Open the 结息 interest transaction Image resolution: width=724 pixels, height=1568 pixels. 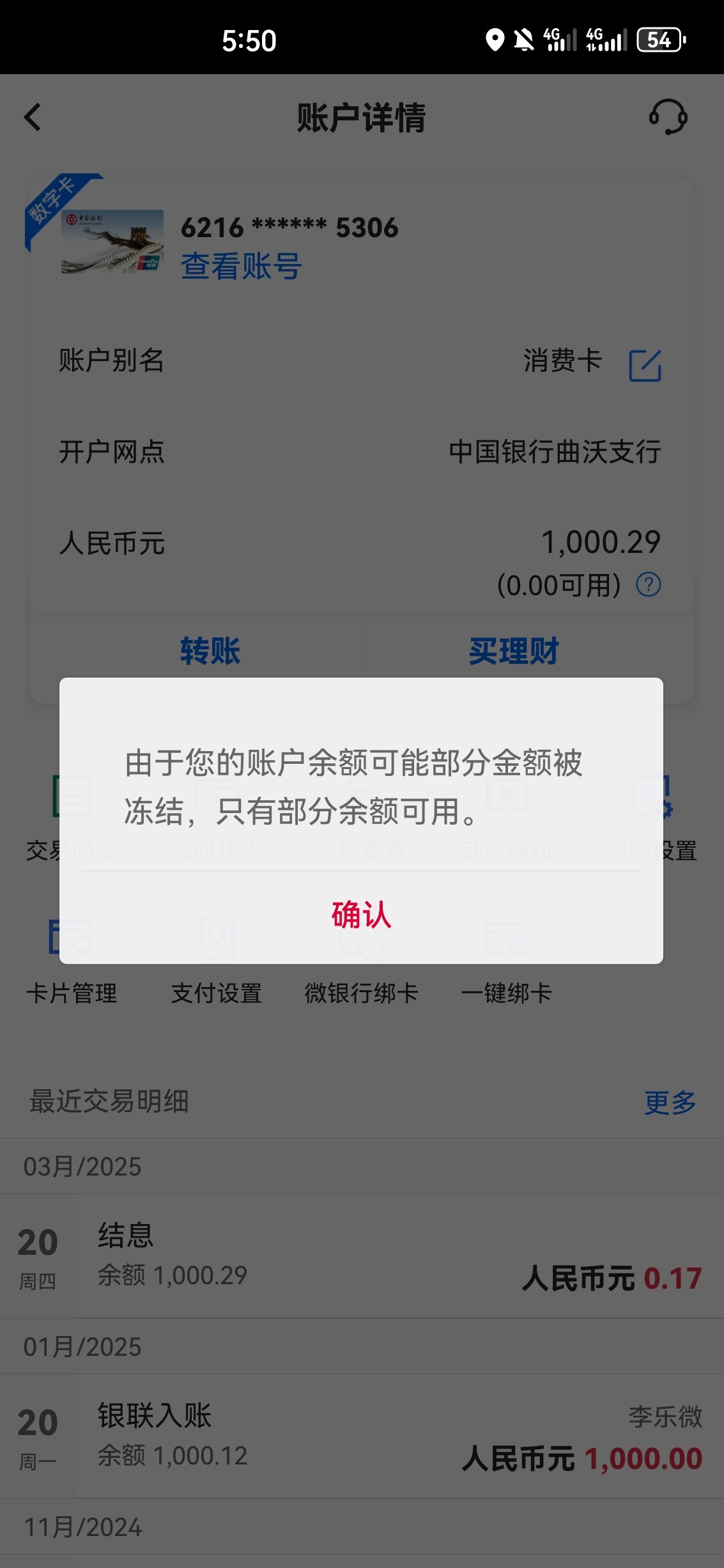361,1255
